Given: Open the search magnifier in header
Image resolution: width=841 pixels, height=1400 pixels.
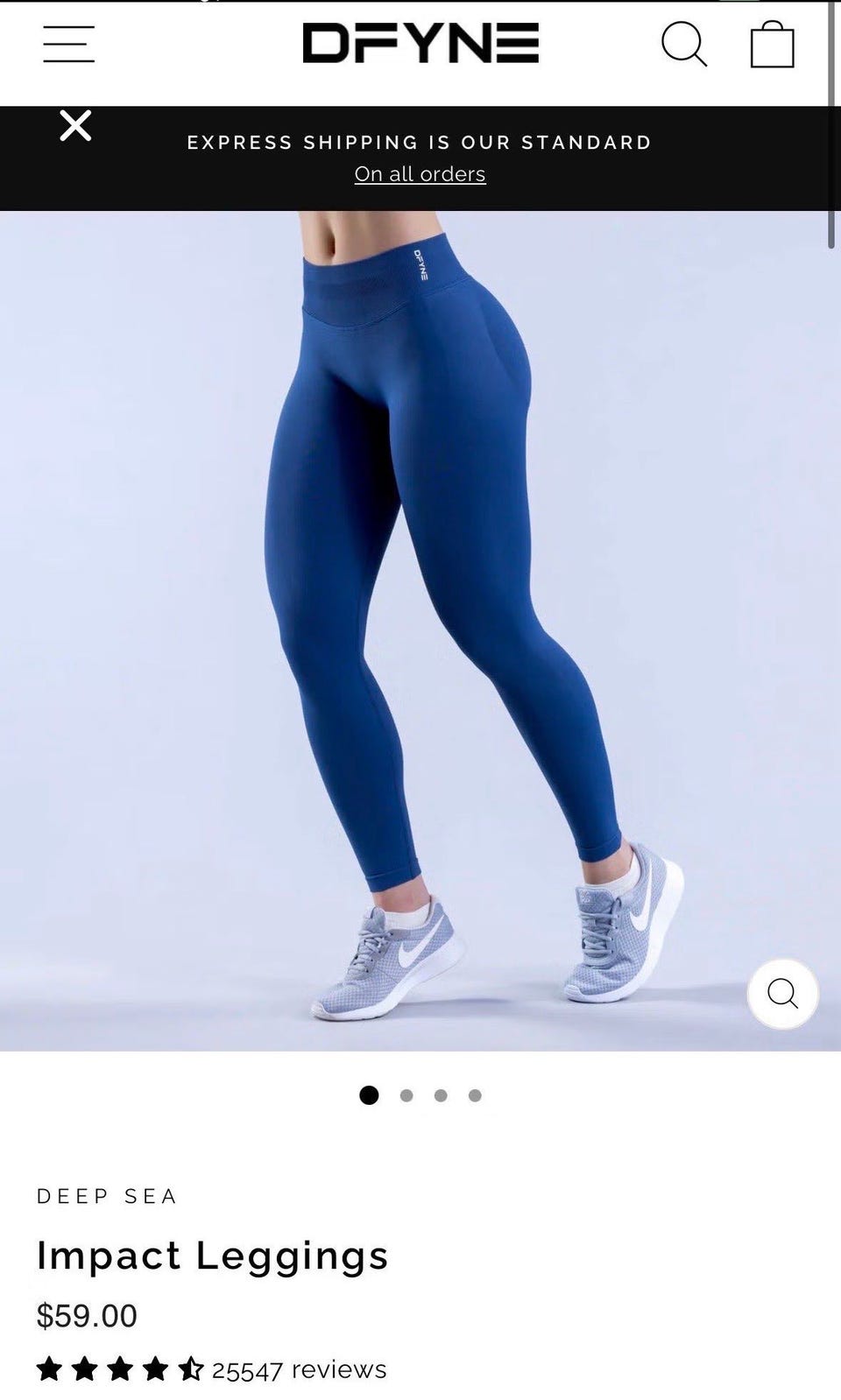Looking at the screenshot, I should [x=684, y=44].
